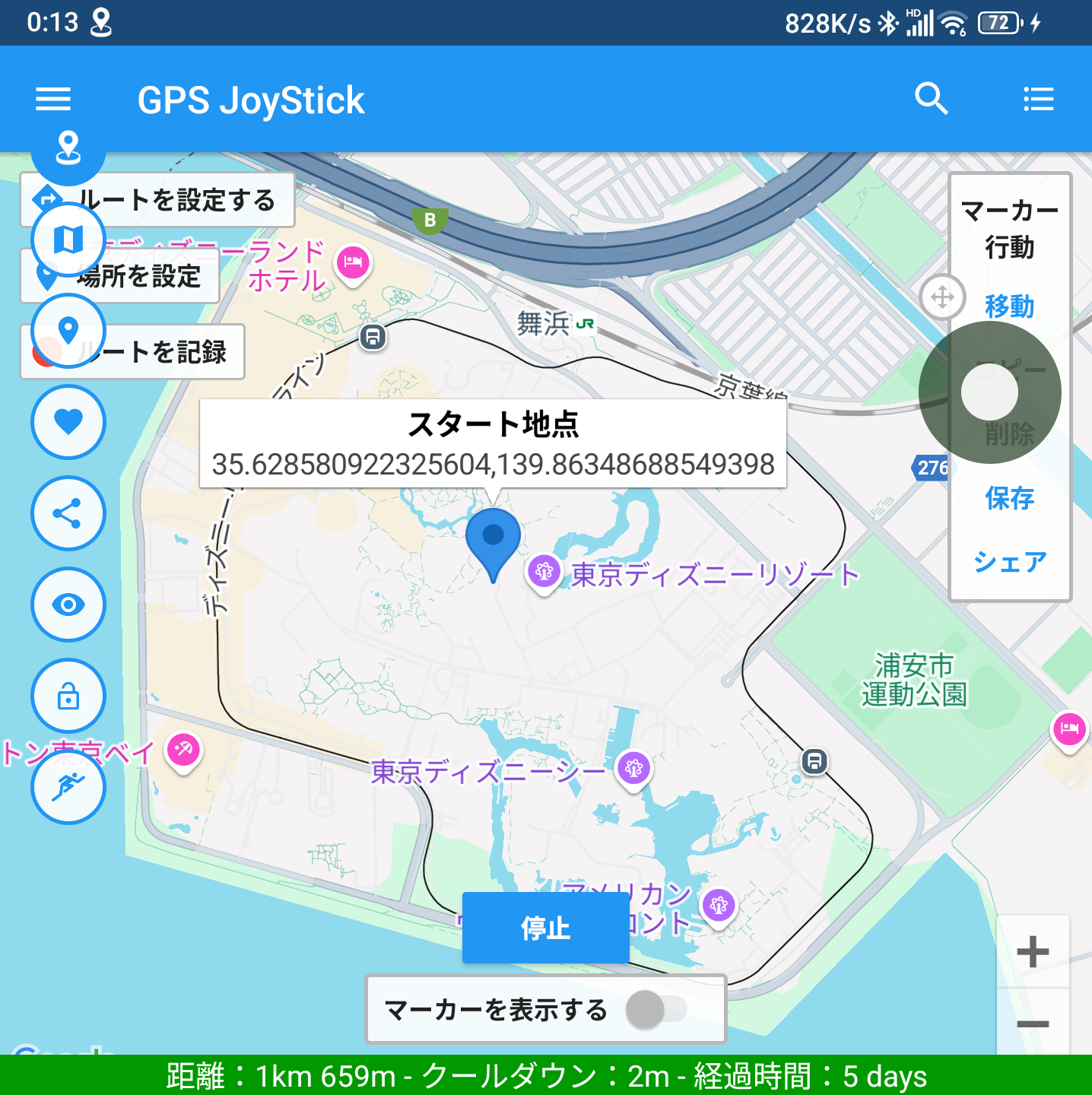Tap the lock round button
The width and height of the screenshot is (1092, 1095).
pos(68,696)
